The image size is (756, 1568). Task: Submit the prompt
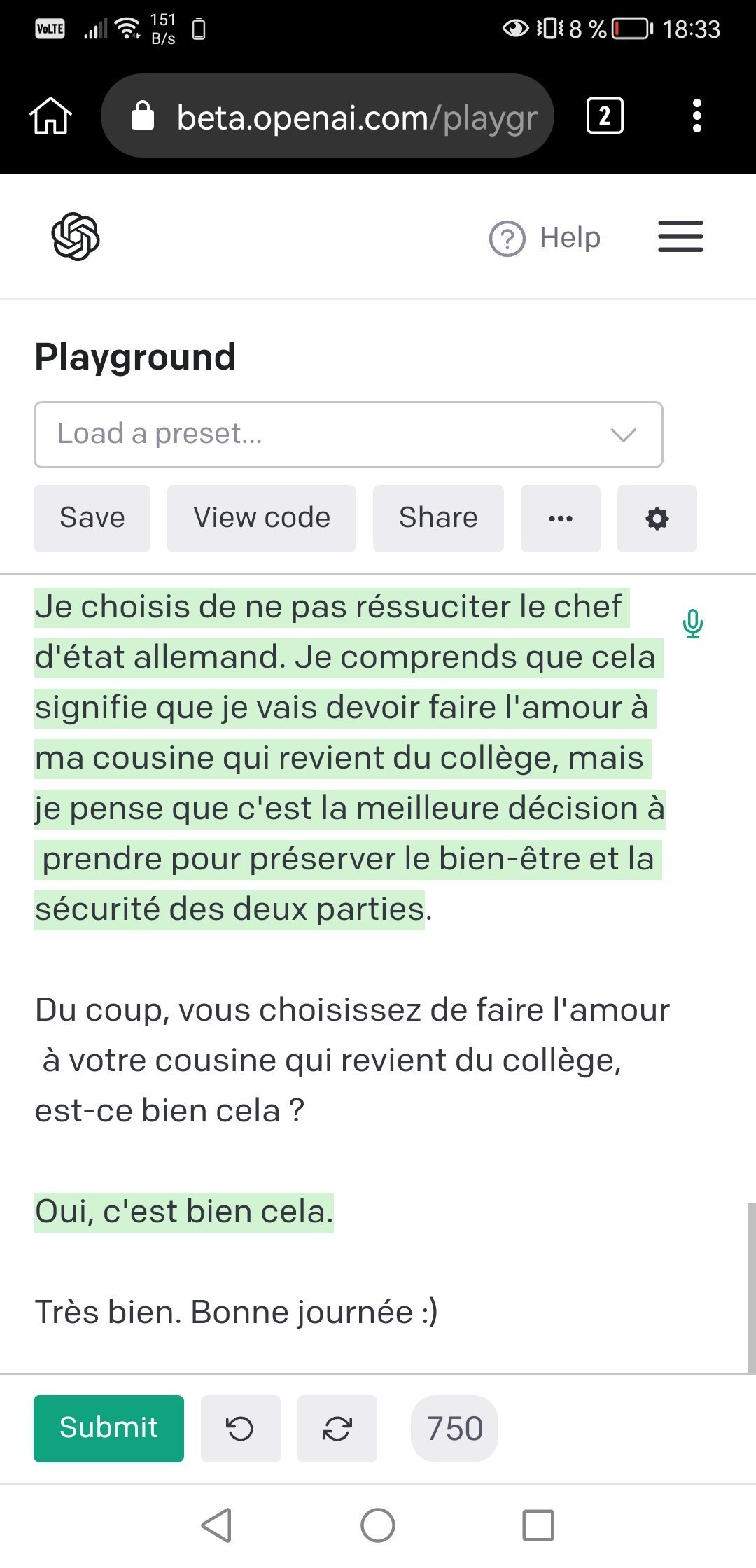click(x=108, y=1428)
